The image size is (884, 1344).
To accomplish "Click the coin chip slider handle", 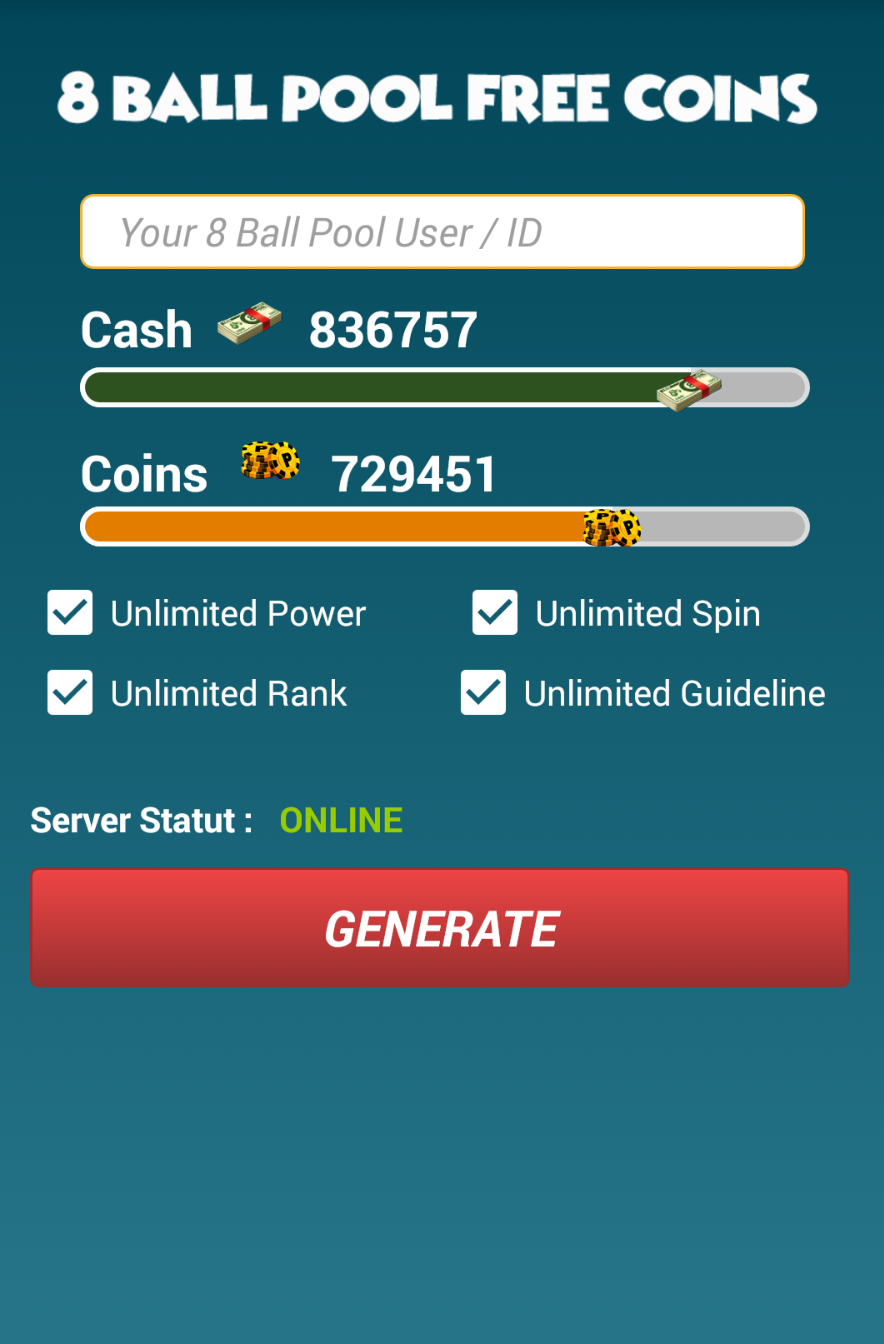I will pos(610,527).
